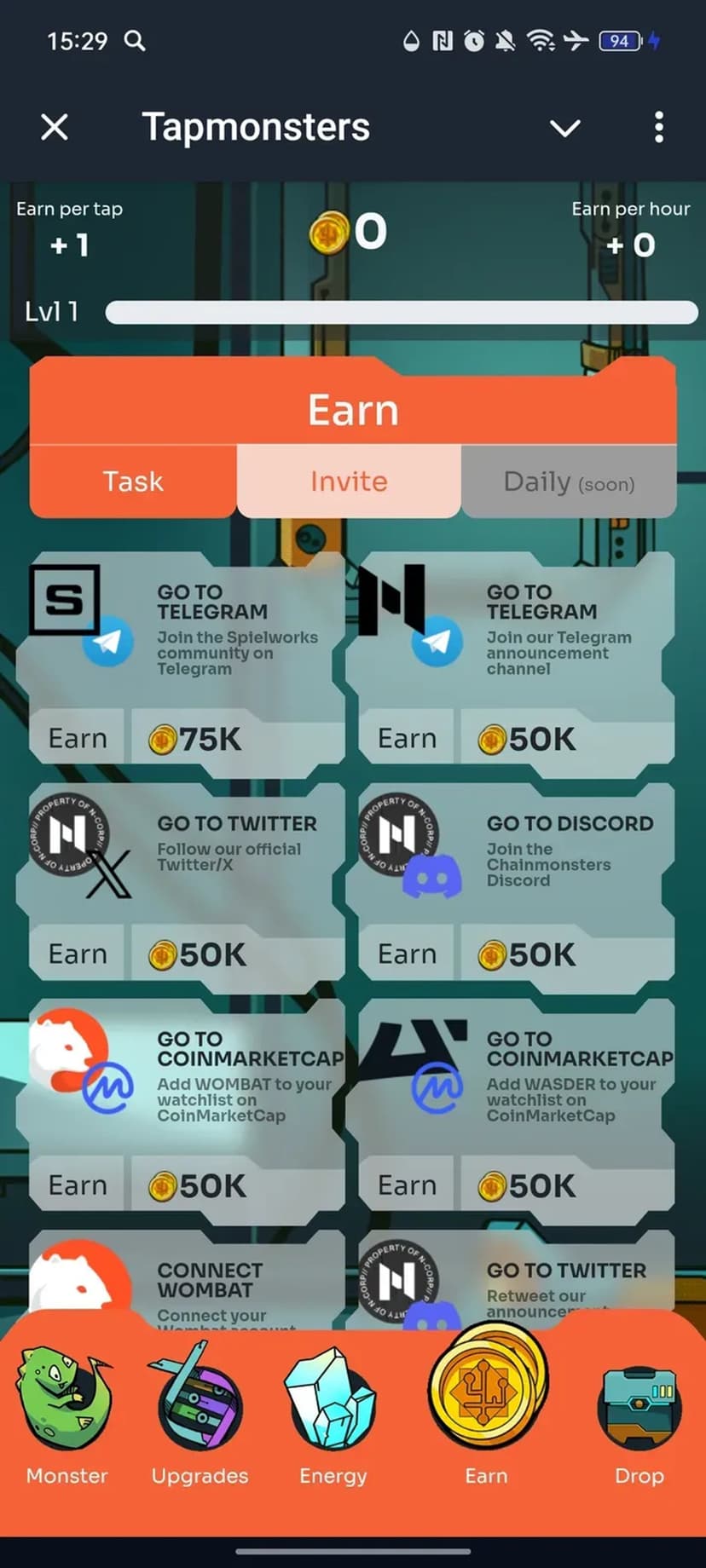Expand the dropdown chevron beside Tapmonsters
This screenshot has height=1568, width=706.
pyautogui.click(x=564, y=128)
